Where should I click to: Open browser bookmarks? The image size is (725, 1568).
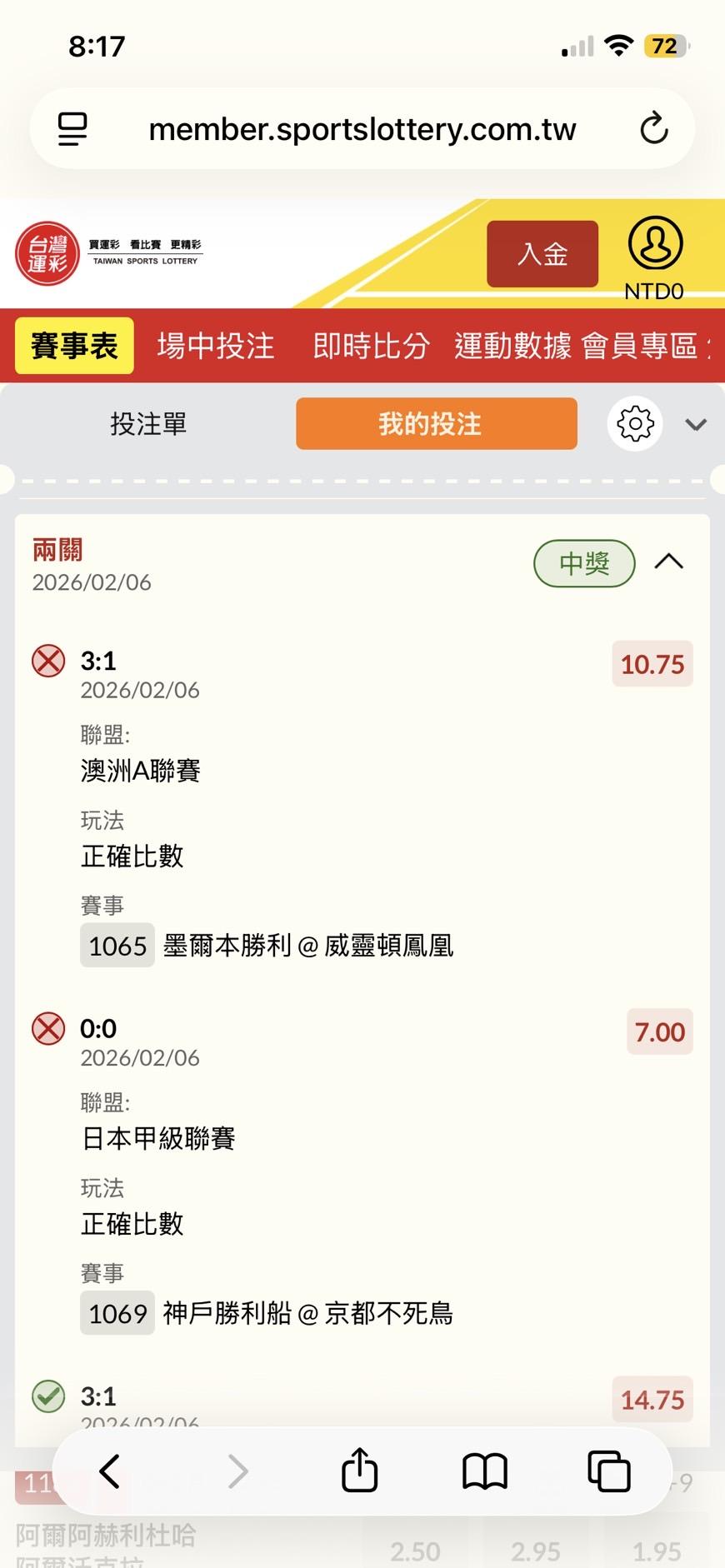(484, 1471)
